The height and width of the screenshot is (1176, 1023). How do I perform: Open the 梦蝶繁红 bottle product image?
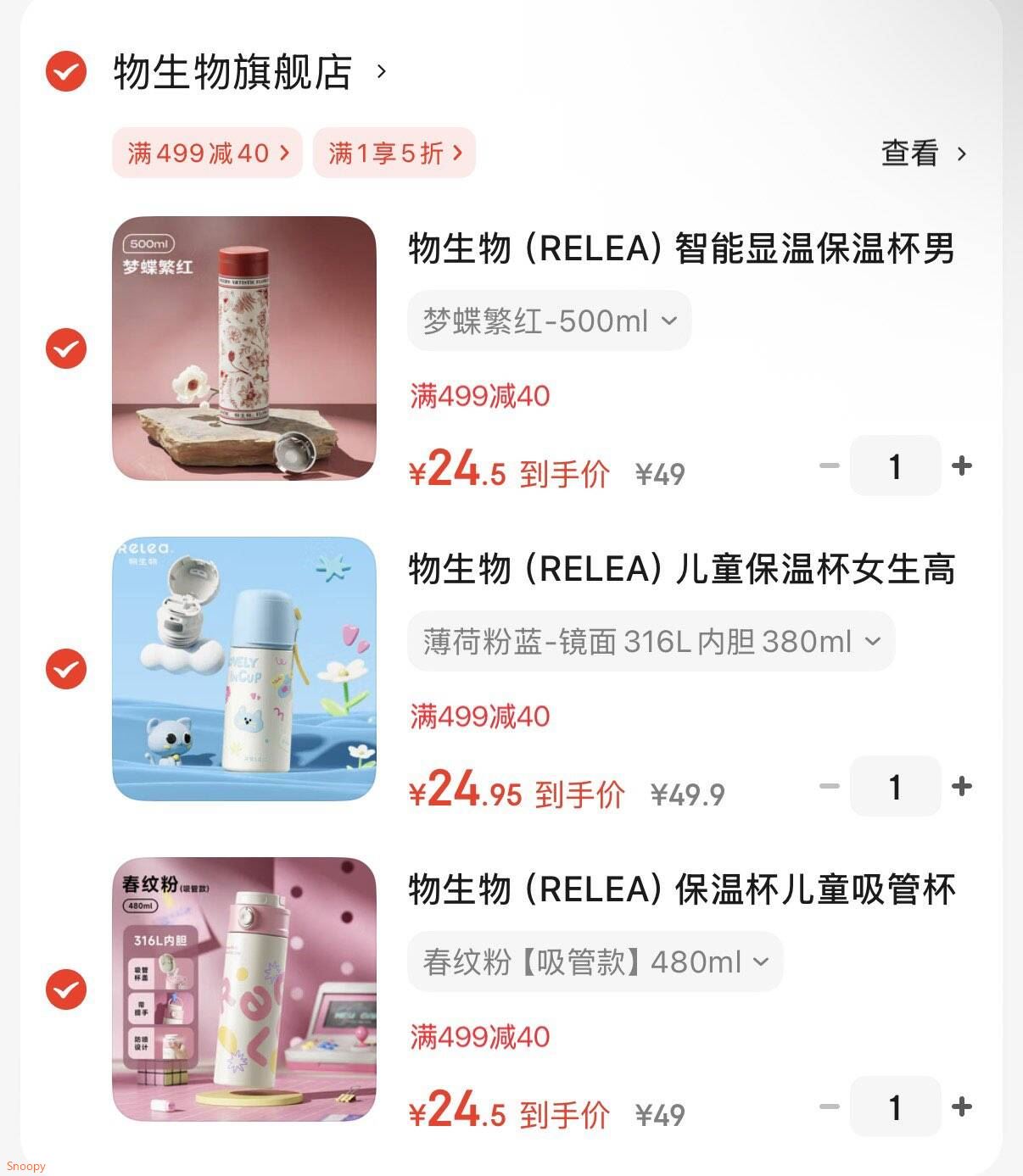click(x=244, y=348)
